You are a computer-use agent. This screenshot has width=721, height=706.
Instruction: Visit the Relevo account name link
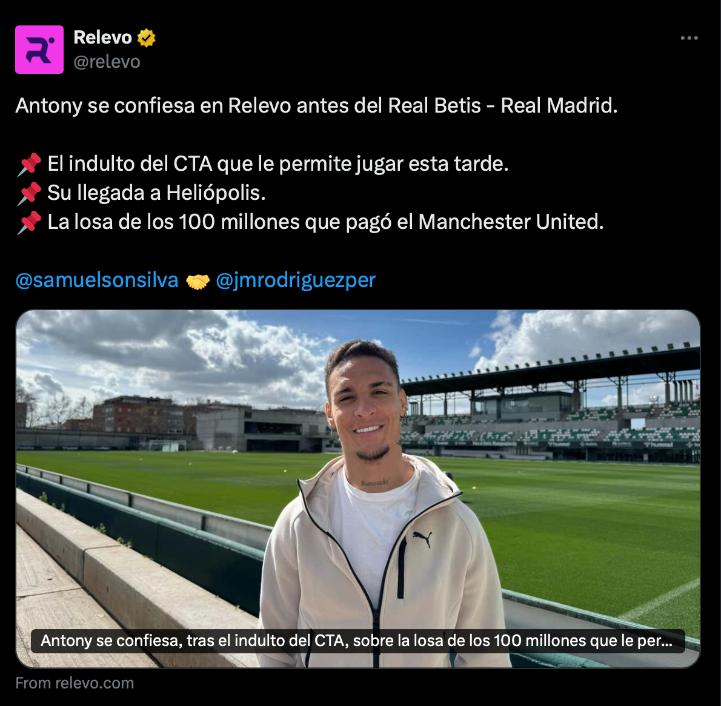click(103, 38)
